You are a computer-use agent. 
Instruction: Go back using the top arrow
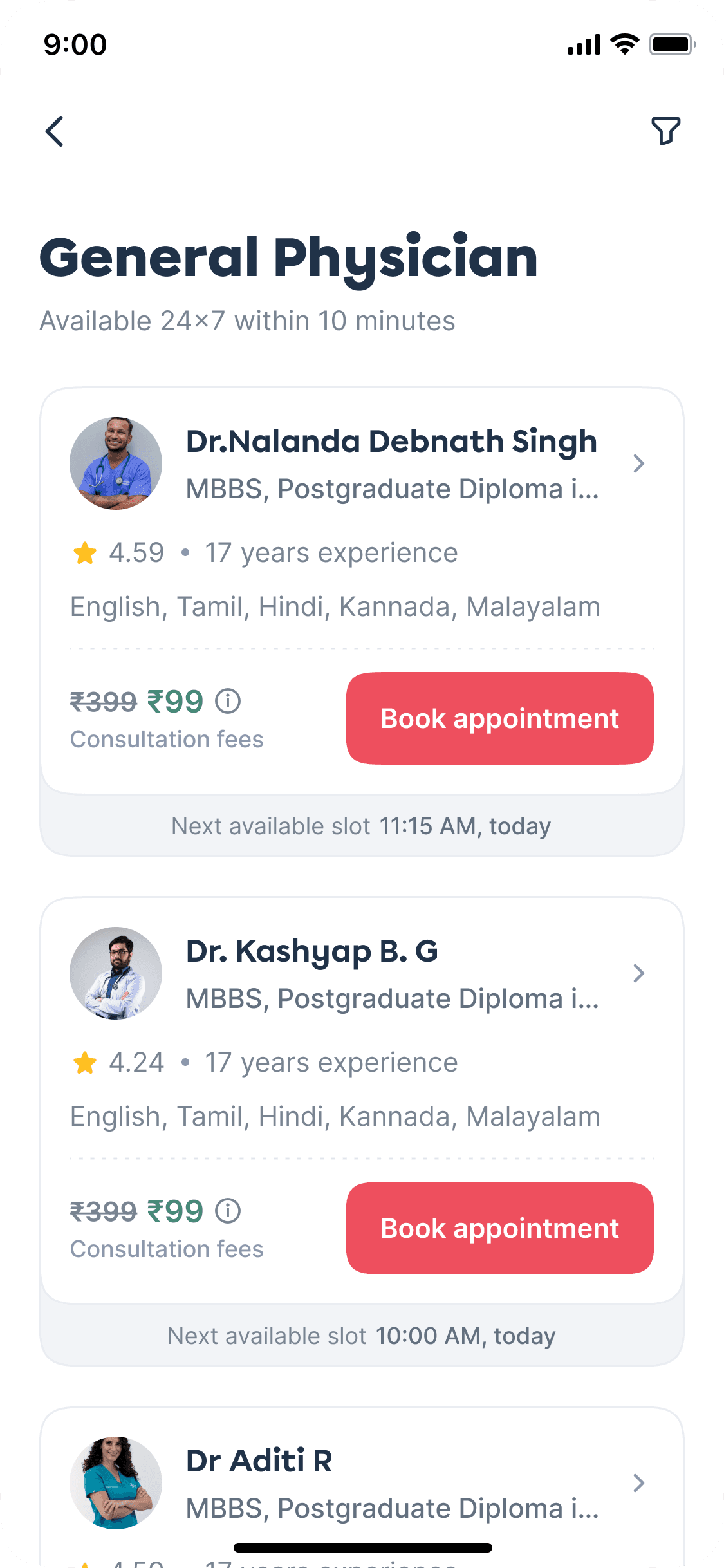click(55, 131)
